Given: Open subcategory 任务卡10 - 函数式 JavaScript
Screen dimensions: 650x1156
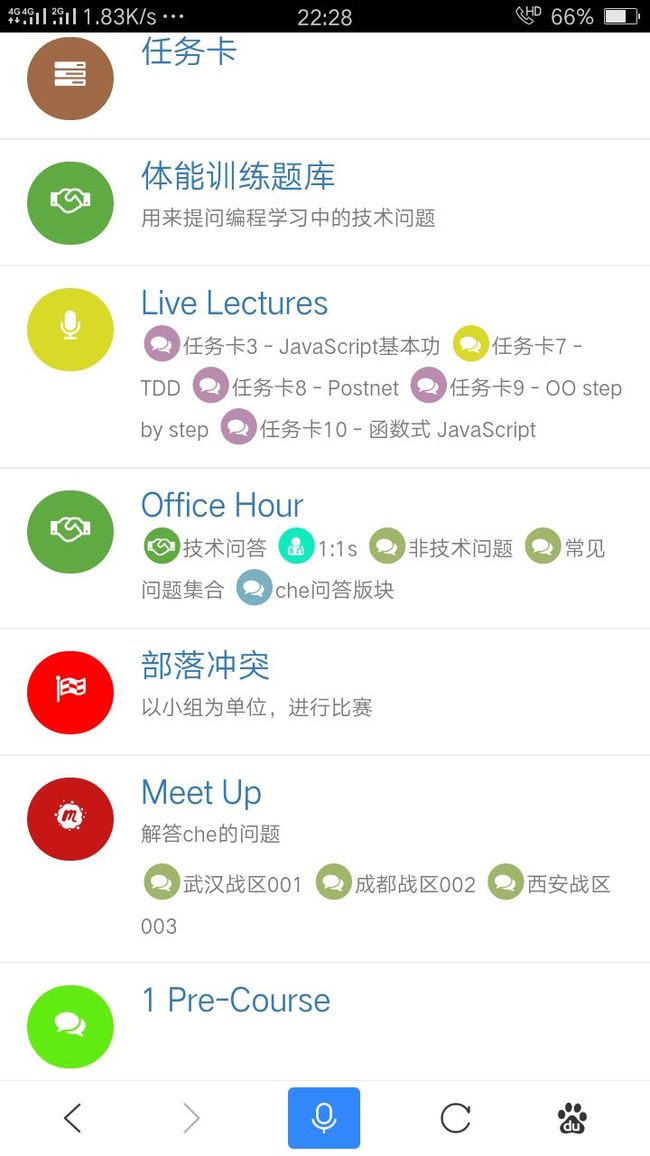Looking at the screenshot, I should [x=398, y=429].
